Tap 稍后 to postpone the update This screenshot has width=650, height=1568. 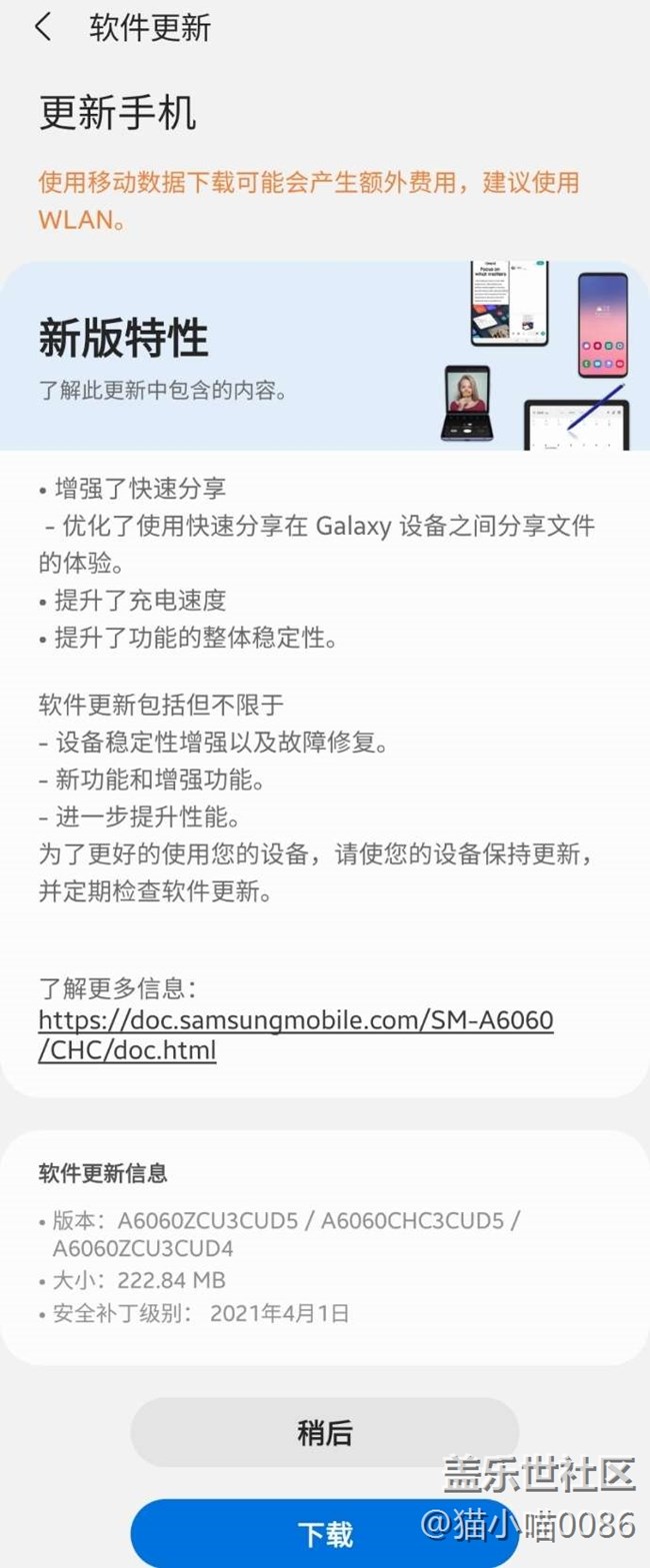[x=324, y=1433]
